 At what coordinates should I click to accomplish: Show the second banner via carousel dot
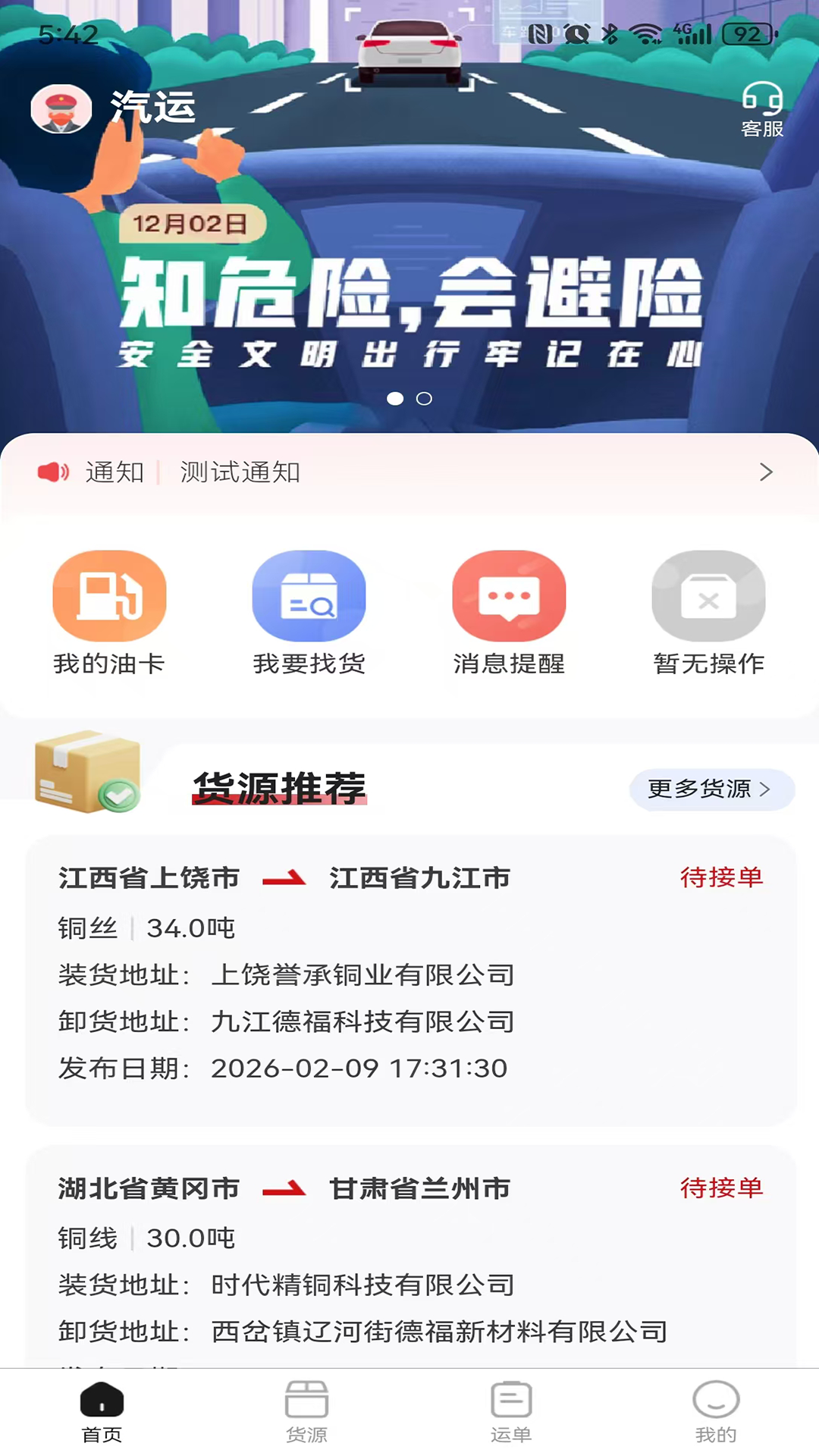point(422,399)
